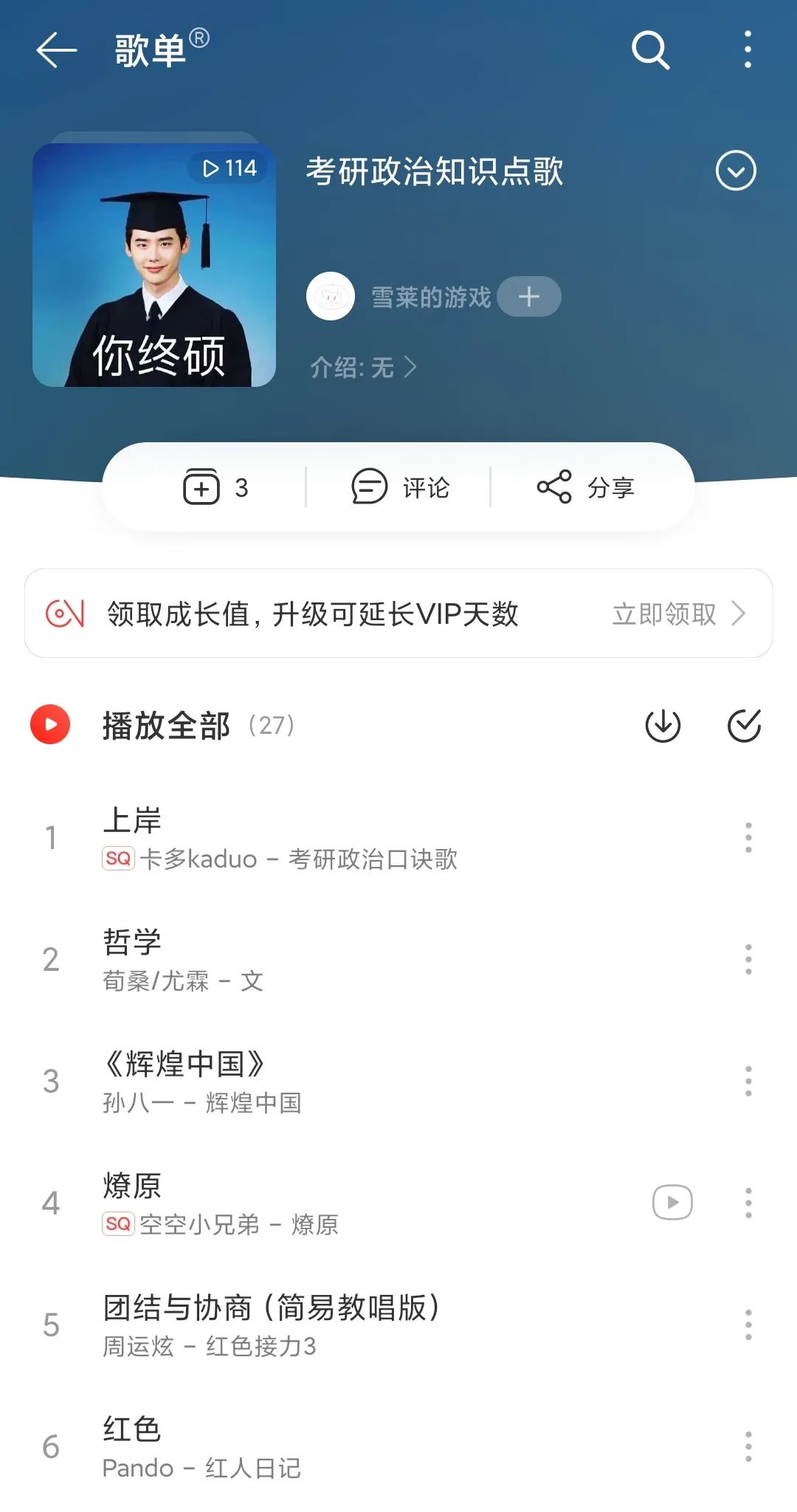Open the playlist introduction 介绍
This screenshot has height=1512, width=797.
point(363,367)
